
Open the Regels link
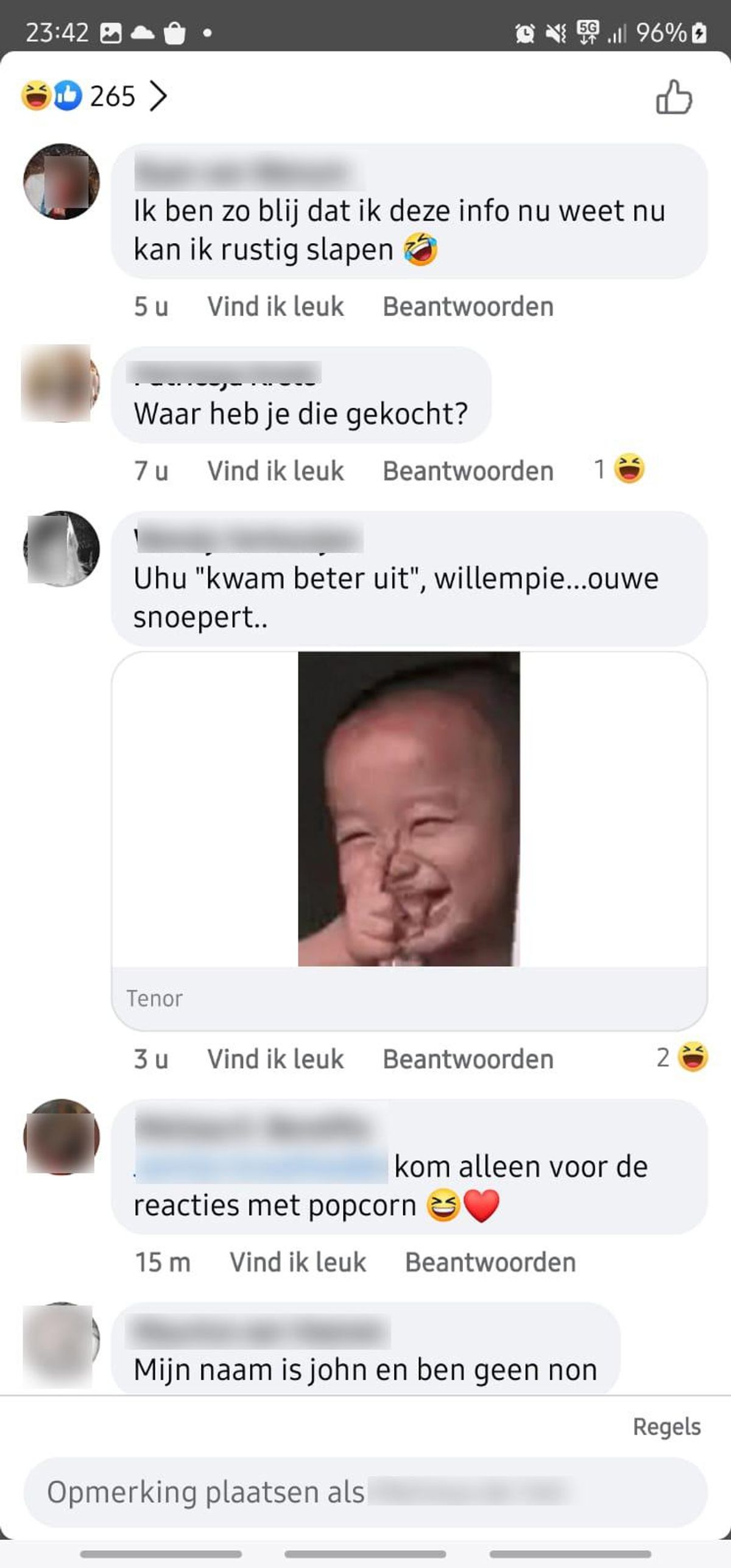666,1427
